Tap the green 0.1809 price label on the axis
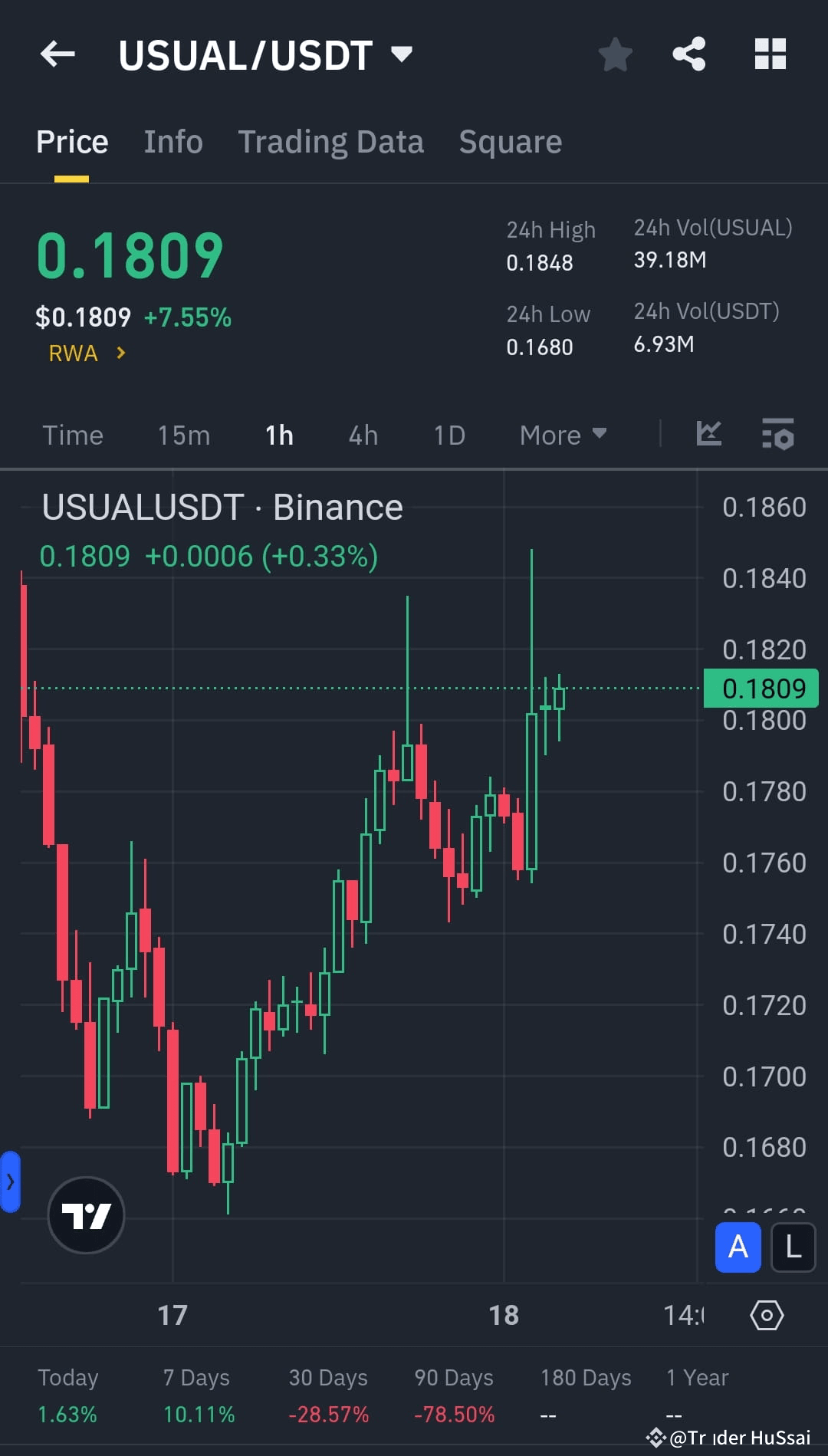828x1456 pixels. click(763, 688)
